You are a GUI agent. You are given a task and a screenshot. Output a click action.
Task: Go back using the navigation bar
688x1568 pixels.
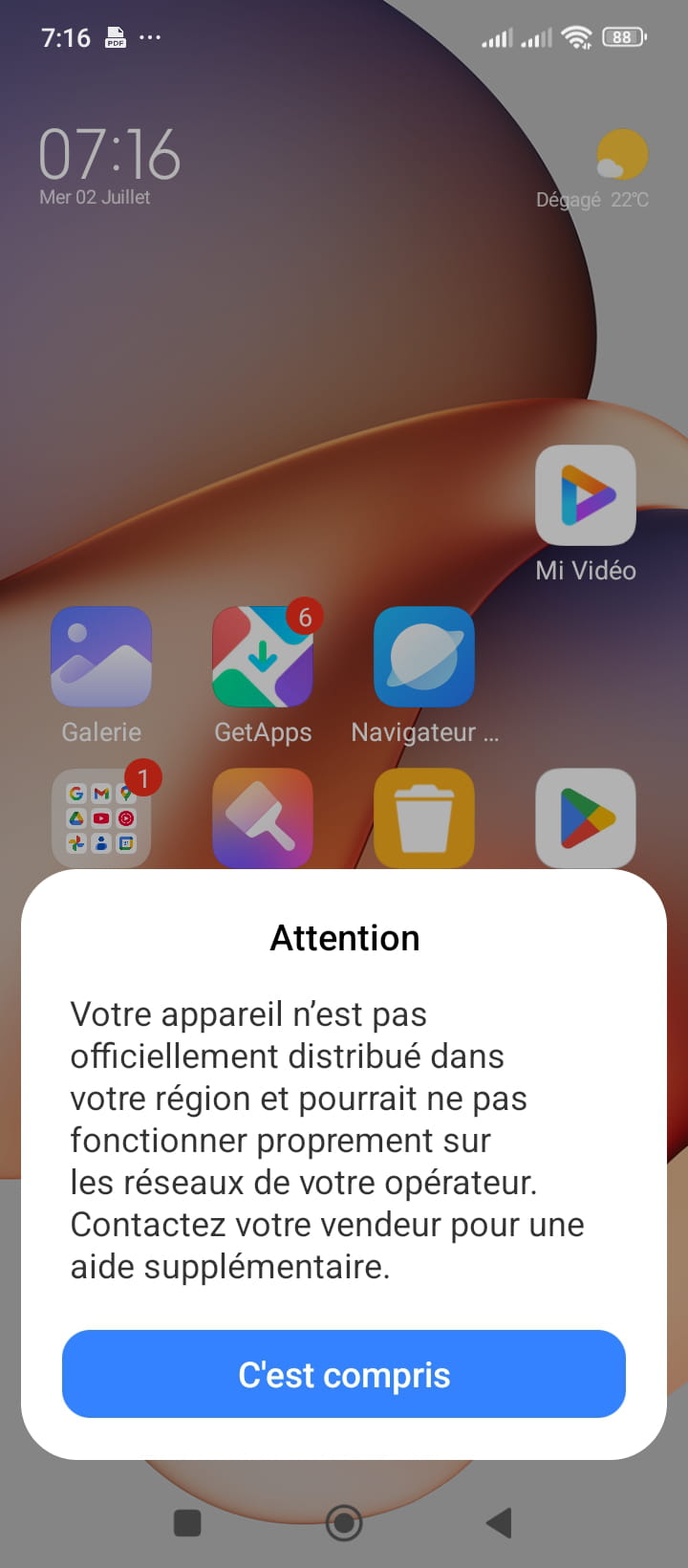tap(500, 1523)
